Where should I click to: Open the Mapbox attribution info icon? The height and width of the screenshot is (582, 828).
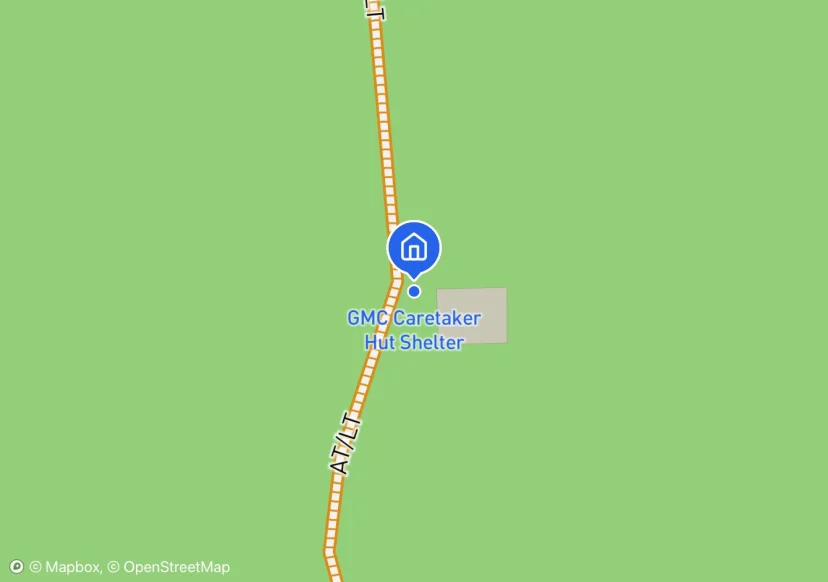pos(16,567)
